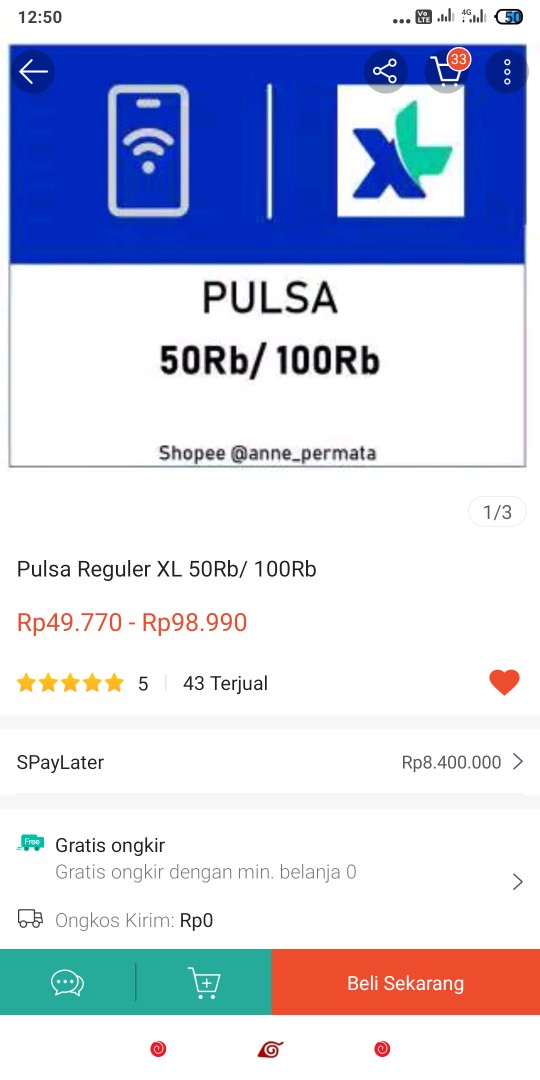Viewport: 540px width, 1080px height.
Task: Tap Beli Sekarang to buy now
Action: [x=406, y=982]
